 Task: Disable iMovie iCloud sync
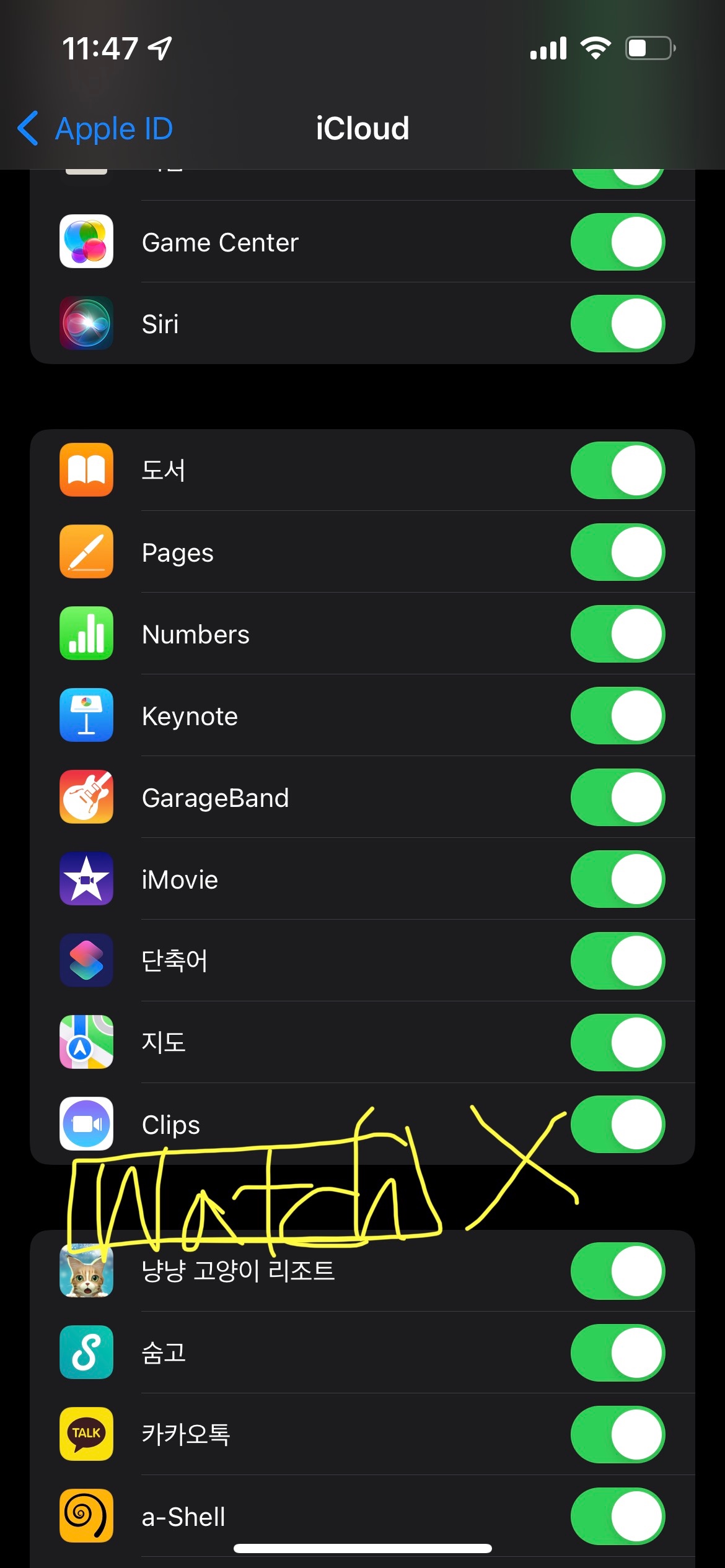tap(617, 879)
